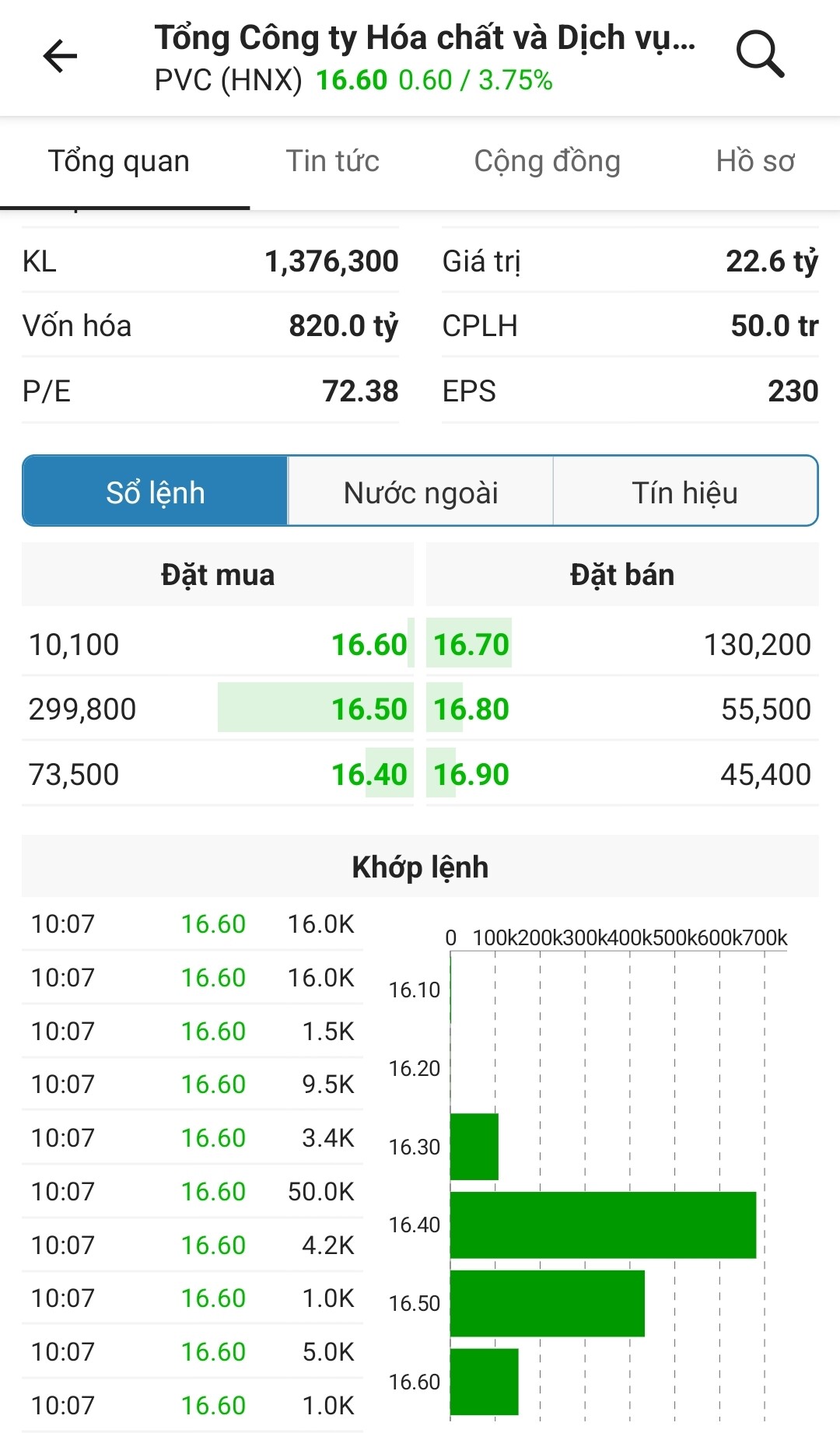Switch to the Tin tức tab
This screenshot has width=840, height=1433.
tap(332, 161)
